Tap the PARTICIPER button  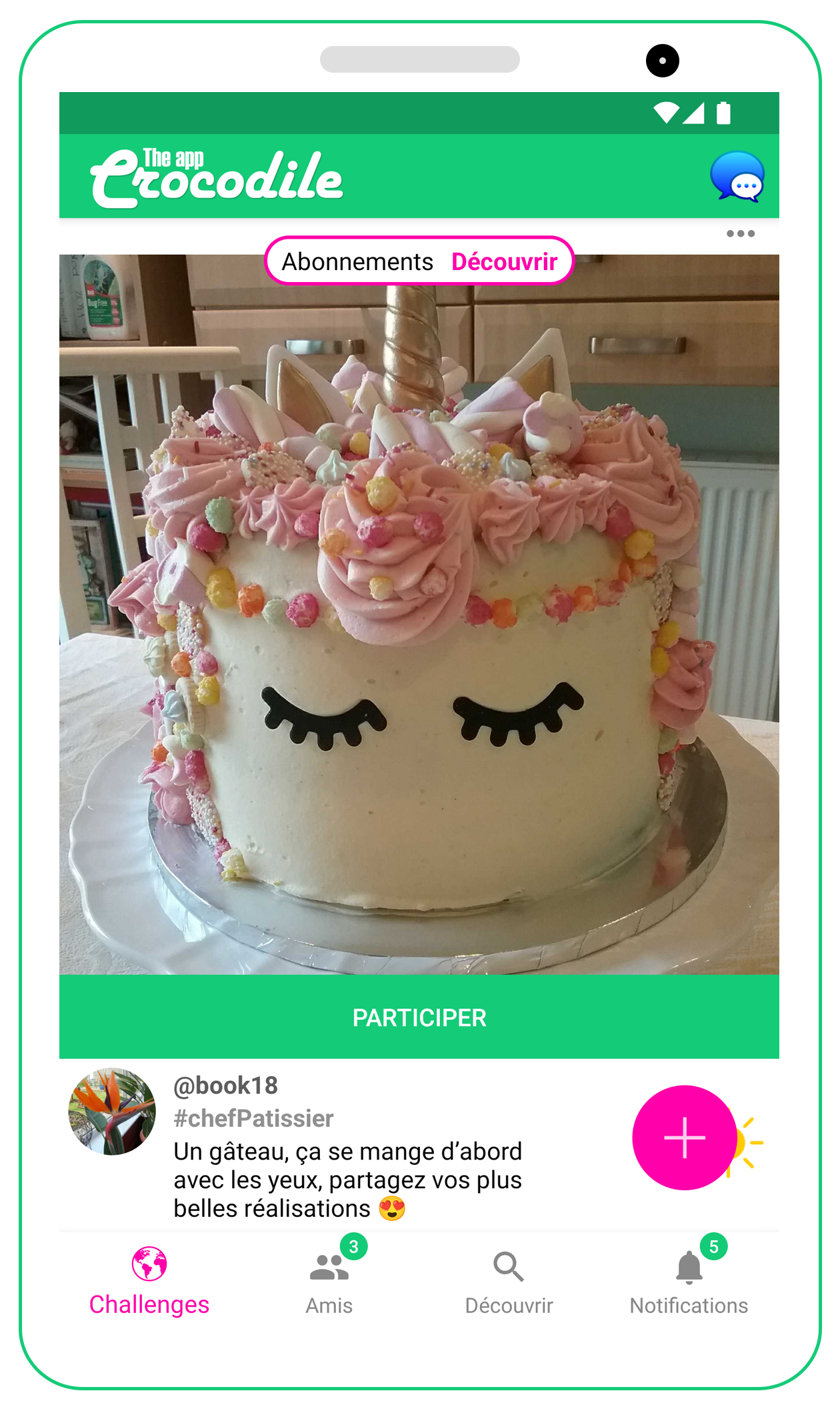[x=419, y=1017]
